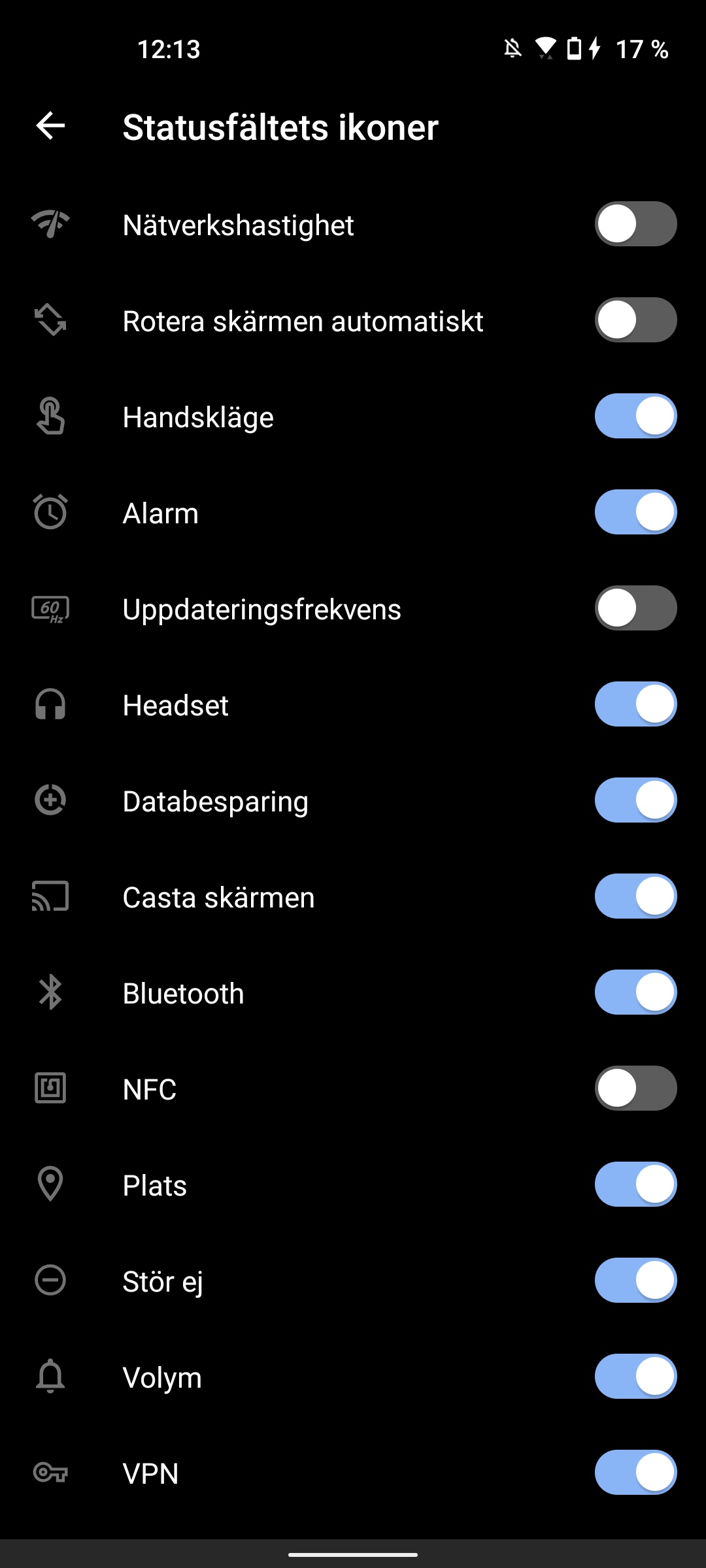Disable the Handskläge status icon
The height and width of the screenshot is (1568, 706).
pyautogui.click(x=635, y=416)
